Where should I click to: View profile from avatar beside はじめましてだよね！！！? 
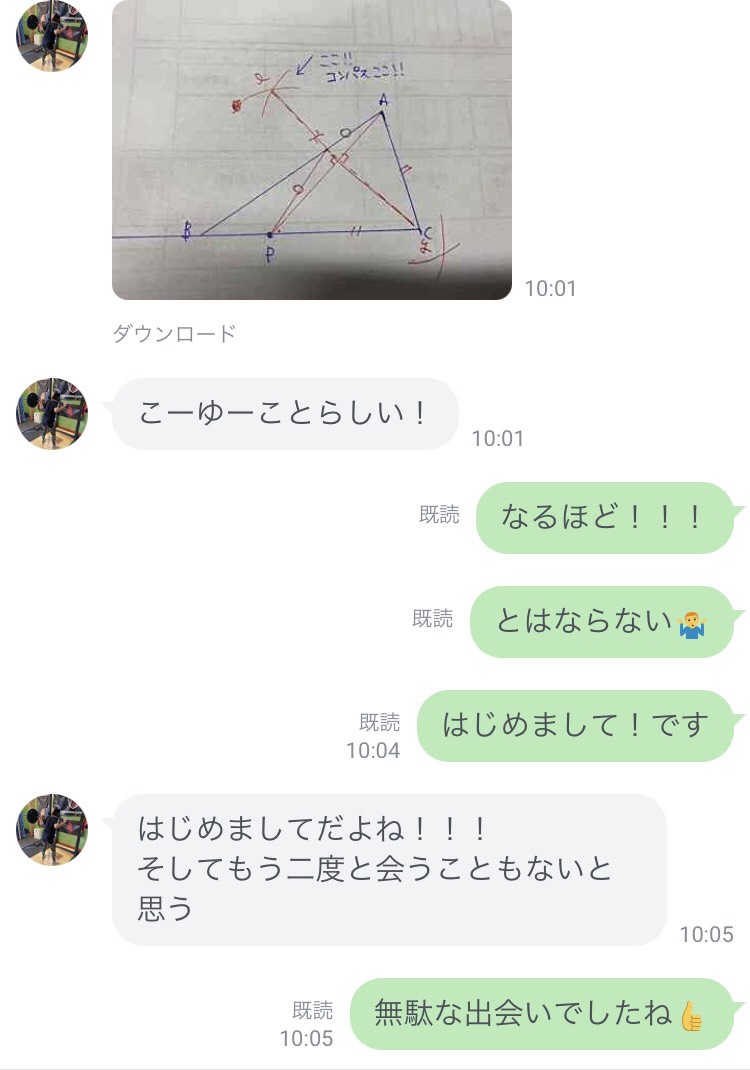(52, 830)
